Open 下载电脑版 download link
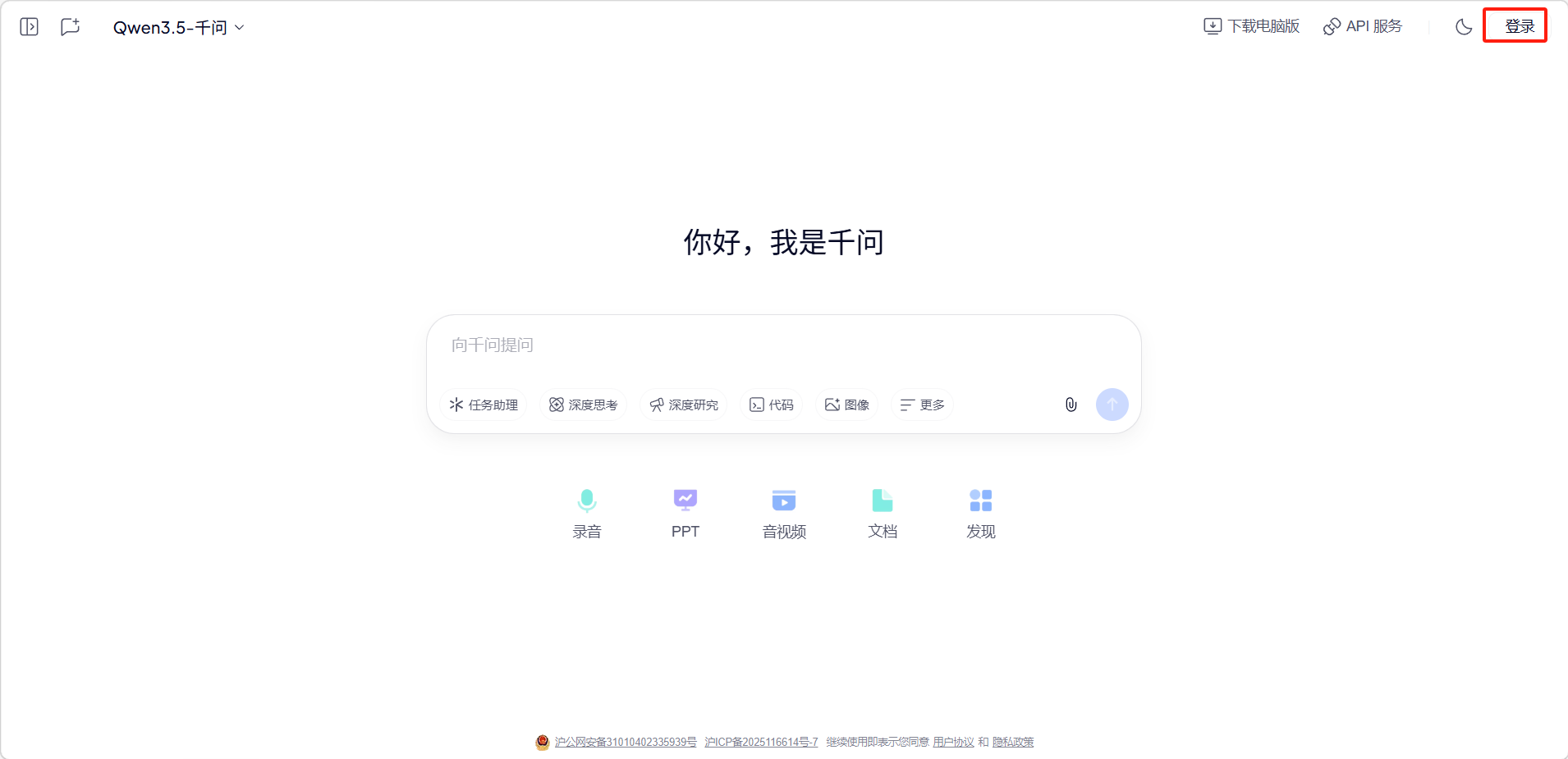 (1252, 26)
